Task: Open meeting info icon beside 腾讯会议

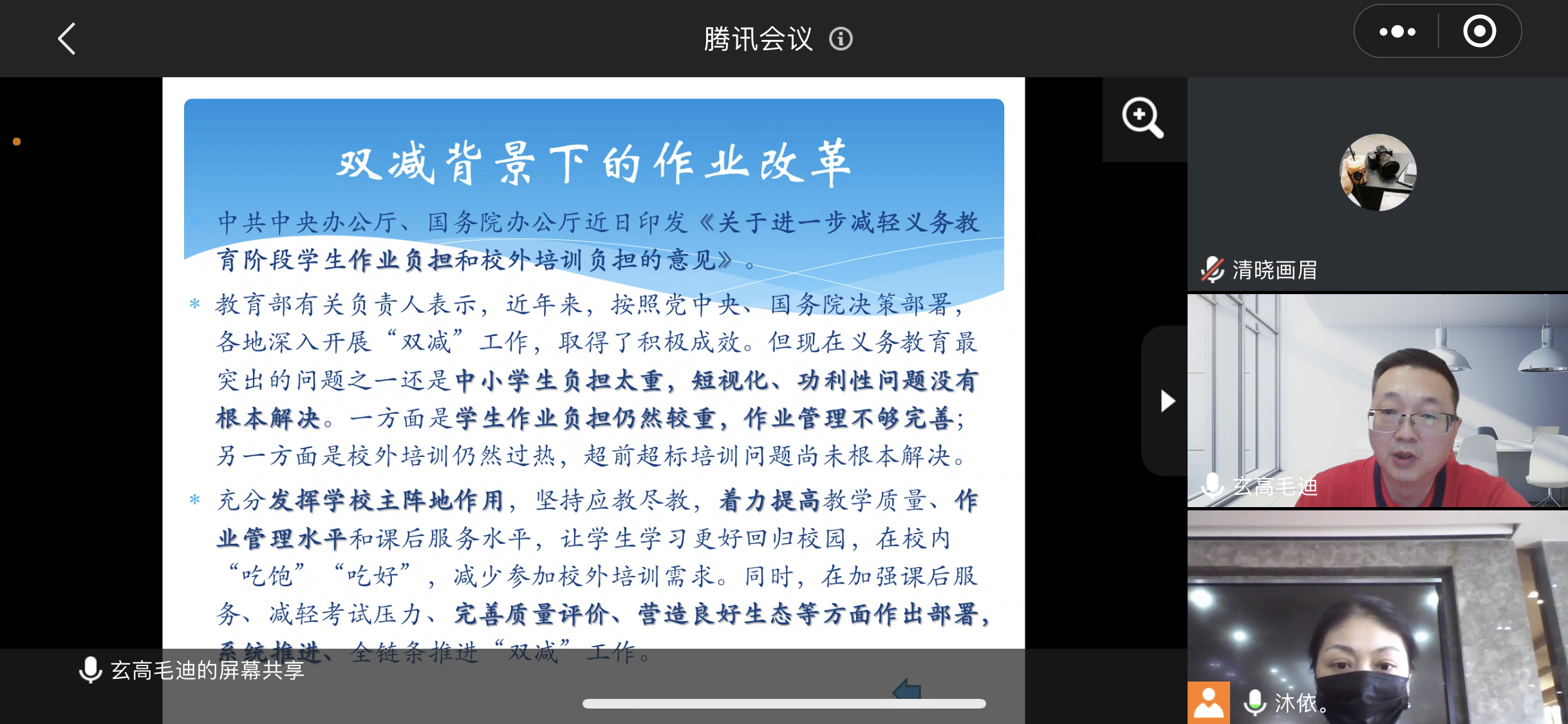Action: pyautogui.click(x=841, y=39)
